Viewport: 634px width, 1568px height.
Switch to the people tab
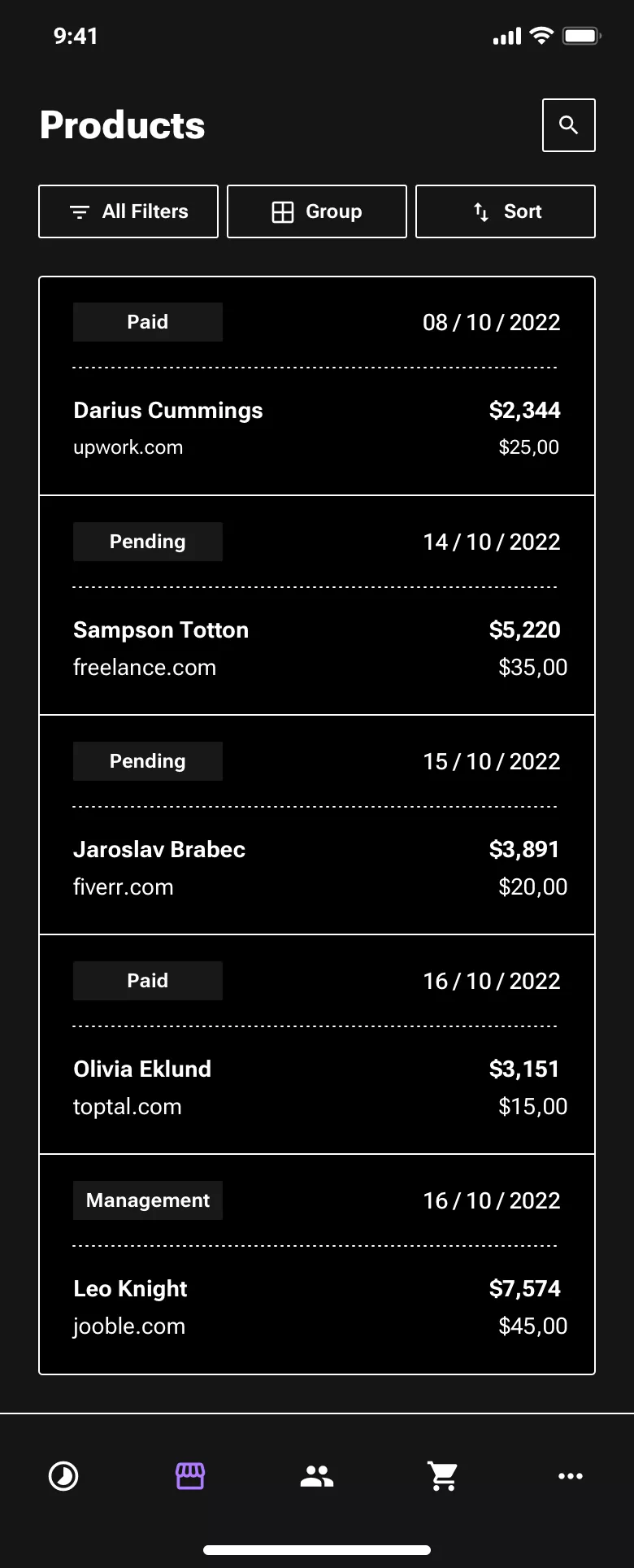(317, 1476)
